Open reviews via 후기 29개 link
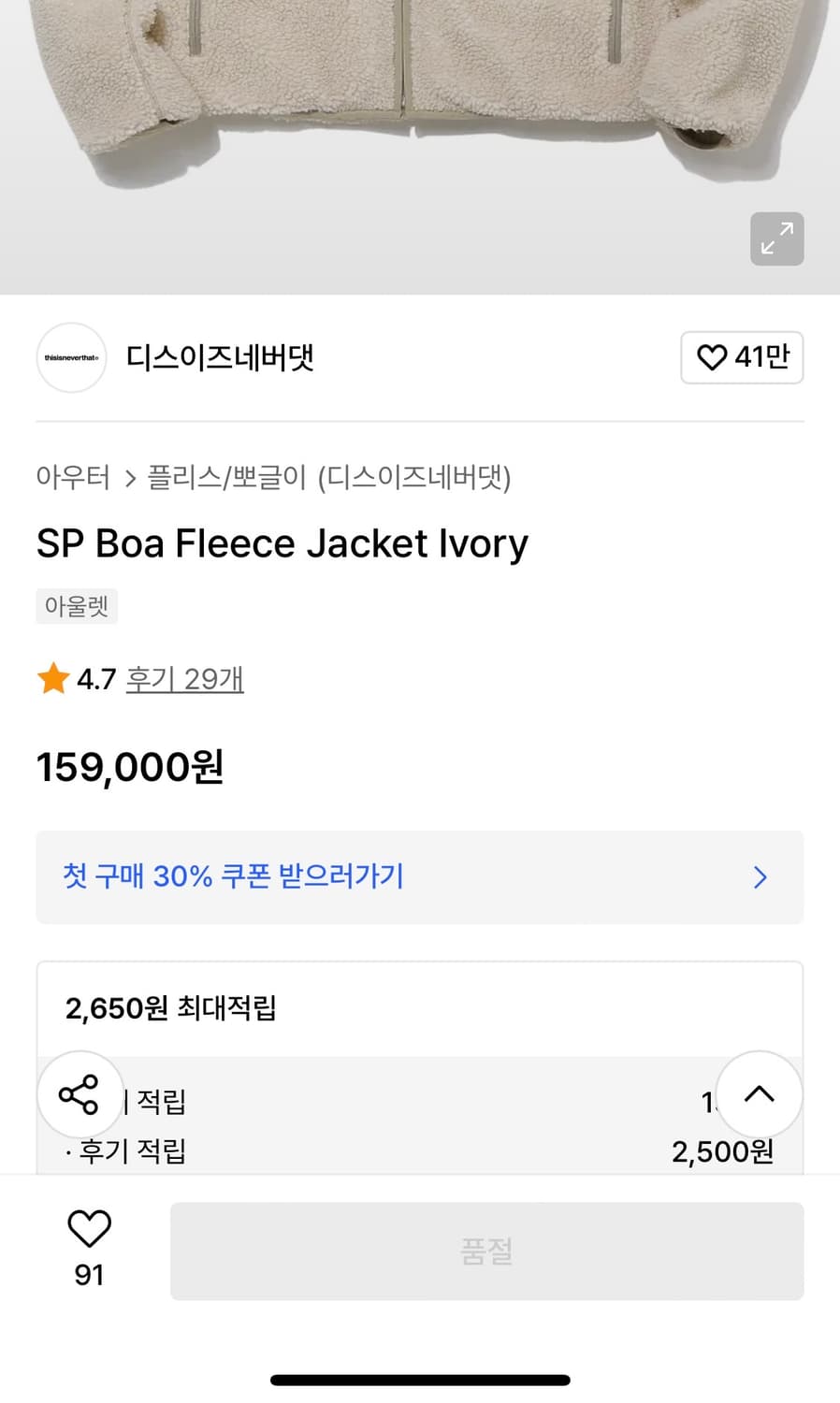Image resolution: width=840 pixels, height=1403 pixels. [184, 679]
